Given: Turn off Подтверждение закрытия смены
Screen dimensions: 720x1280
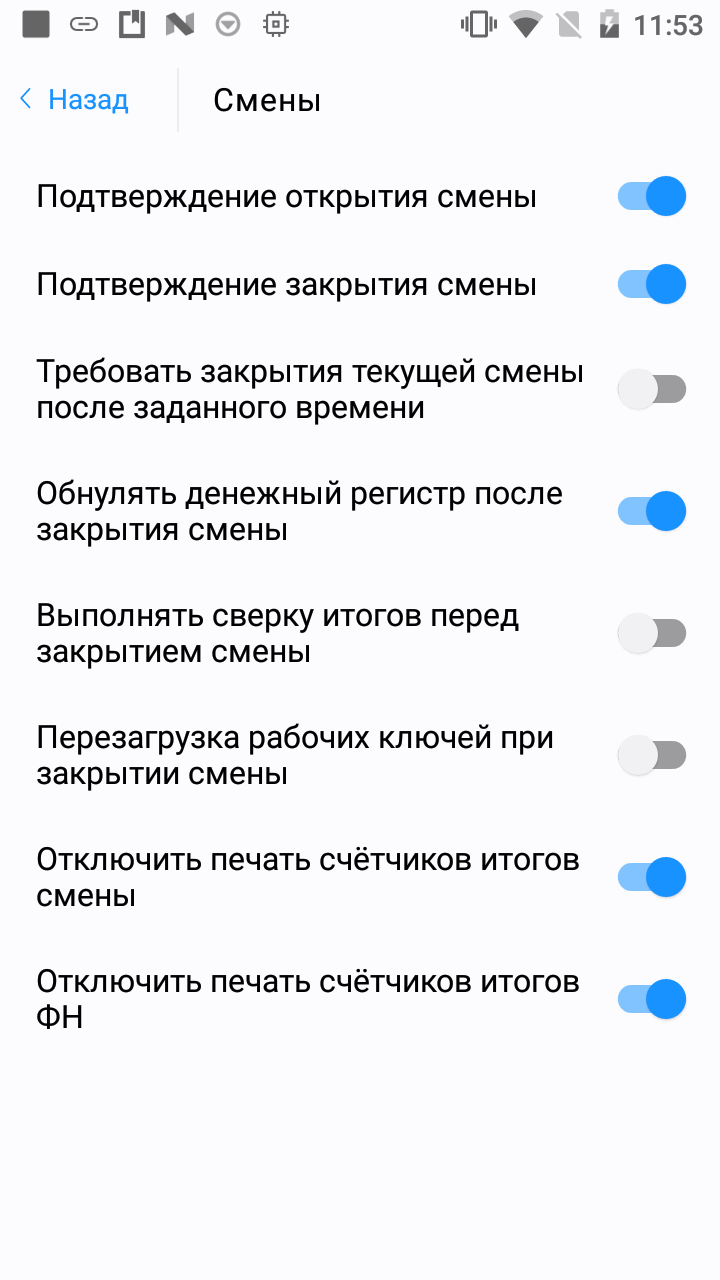Looking at the screenshot, I should pos(651,284).
